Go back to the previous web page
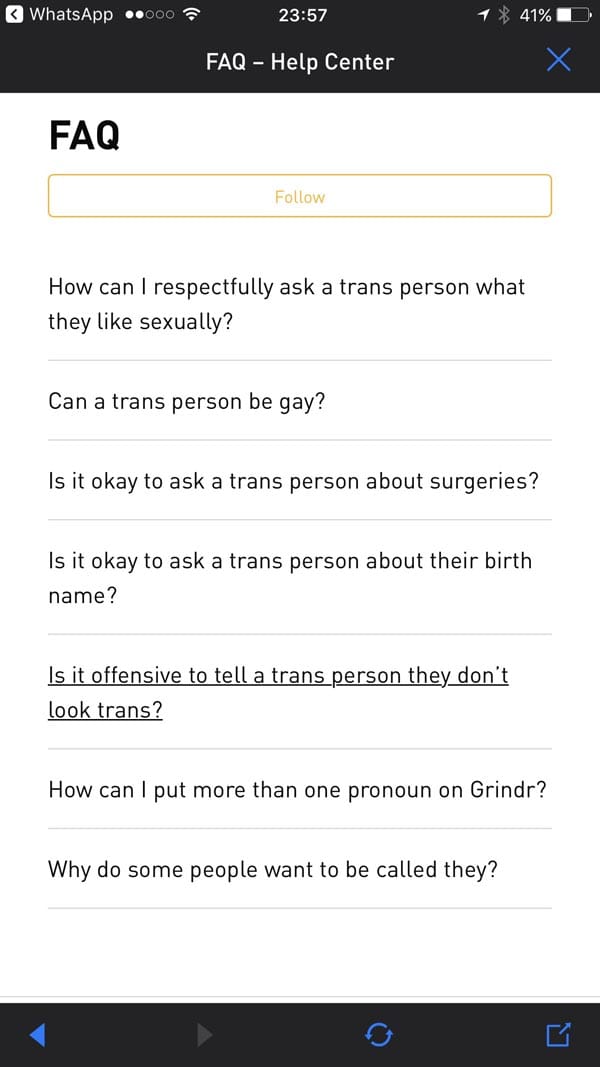Image resolution: width=600 pixels, height=1067 pixels. point(37,1035)
